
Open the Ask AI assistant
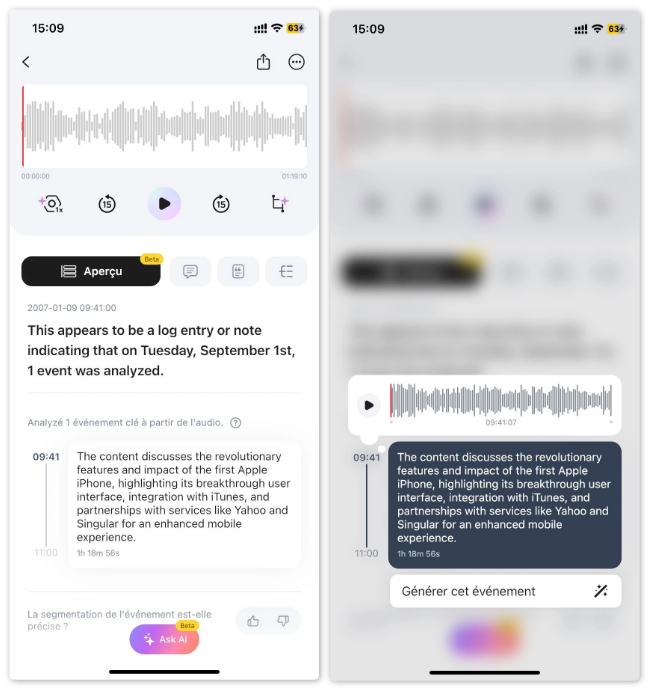[x=164, y=639]
